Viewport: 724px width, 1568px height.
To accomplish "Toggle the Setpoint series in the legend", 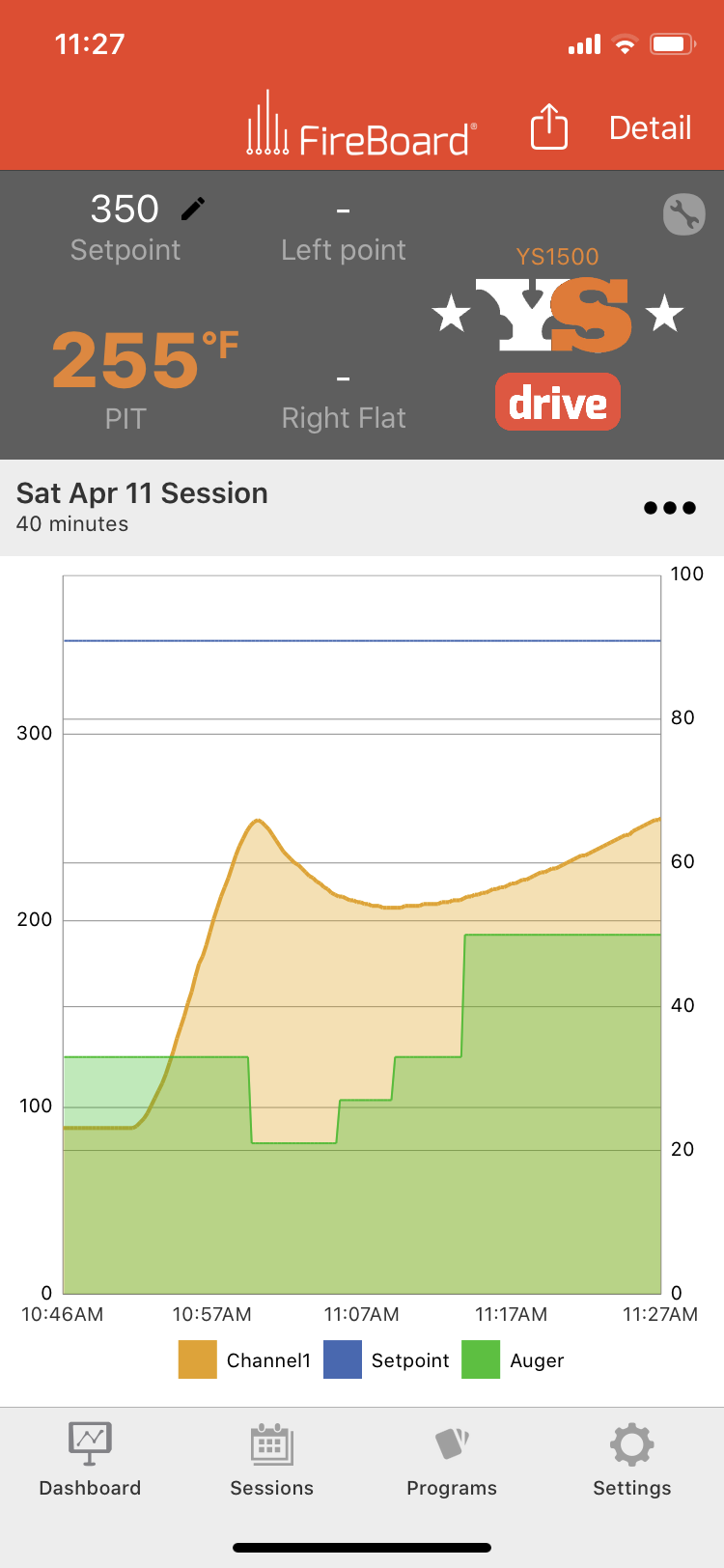I will coord(387,1359).
